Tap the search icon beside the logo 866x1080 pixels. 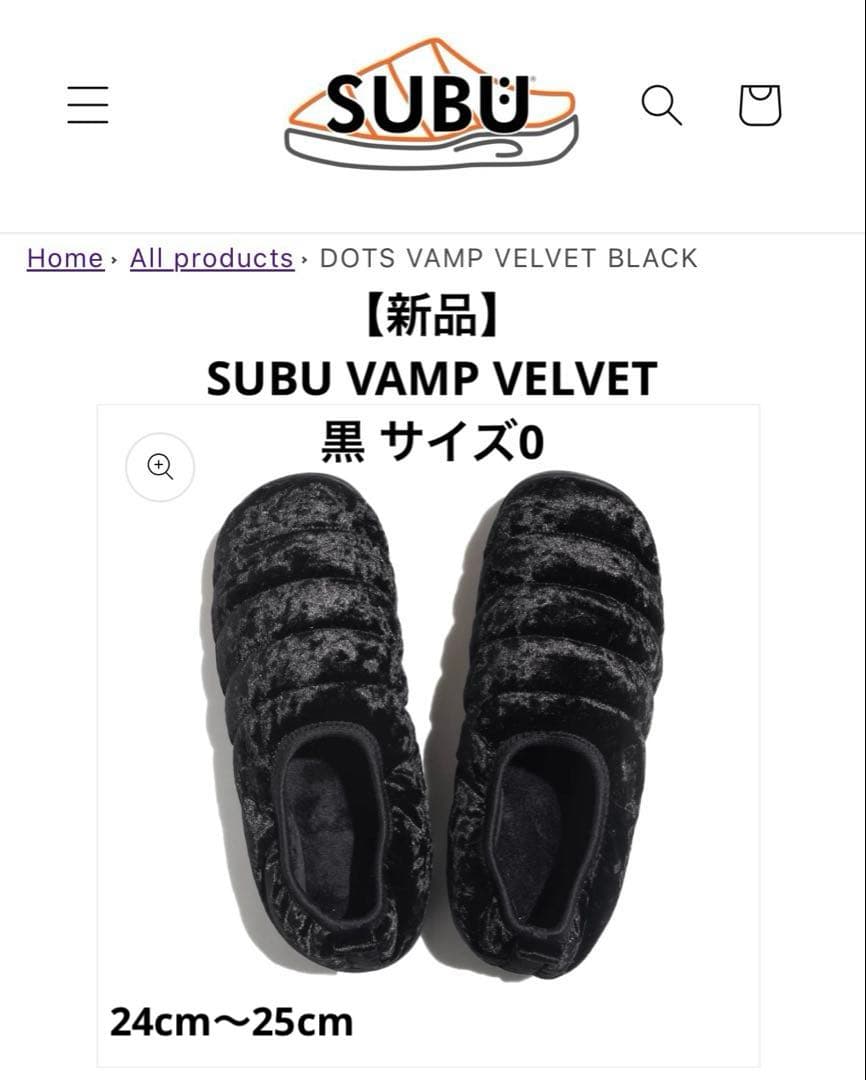(662, 103)
